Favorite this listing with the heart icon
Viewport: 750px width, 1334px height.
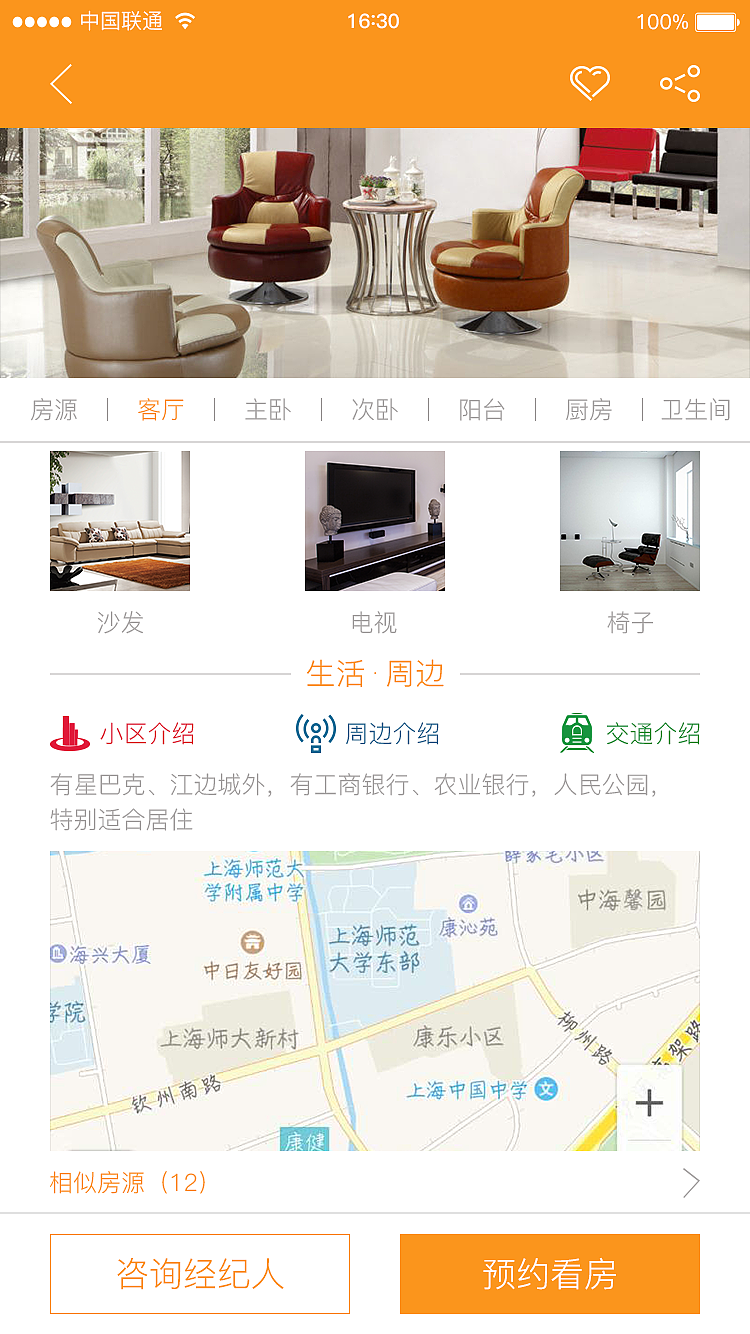pos(589,84)
